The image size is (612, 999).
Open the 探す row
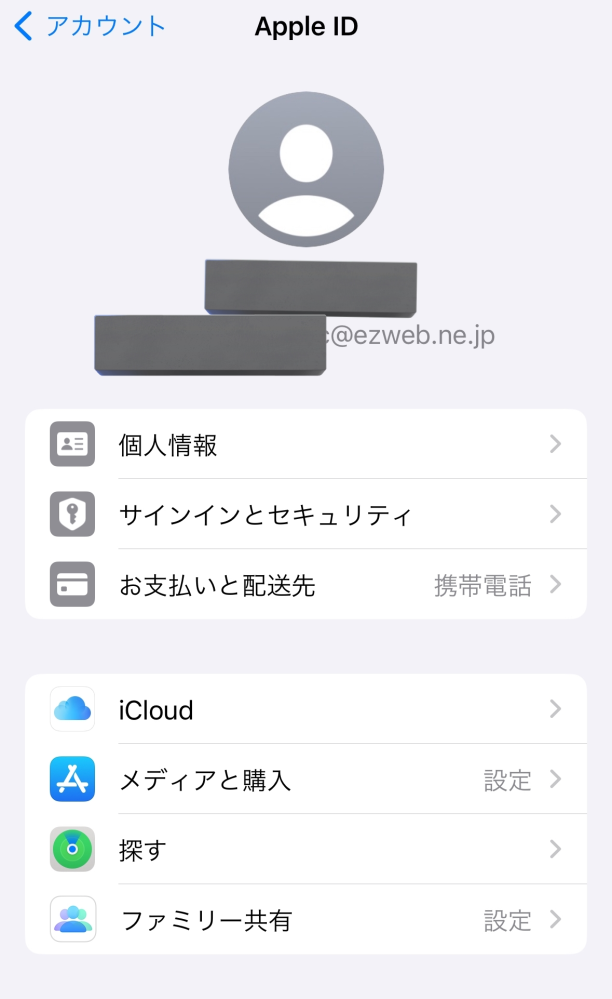tap(306, 849)
